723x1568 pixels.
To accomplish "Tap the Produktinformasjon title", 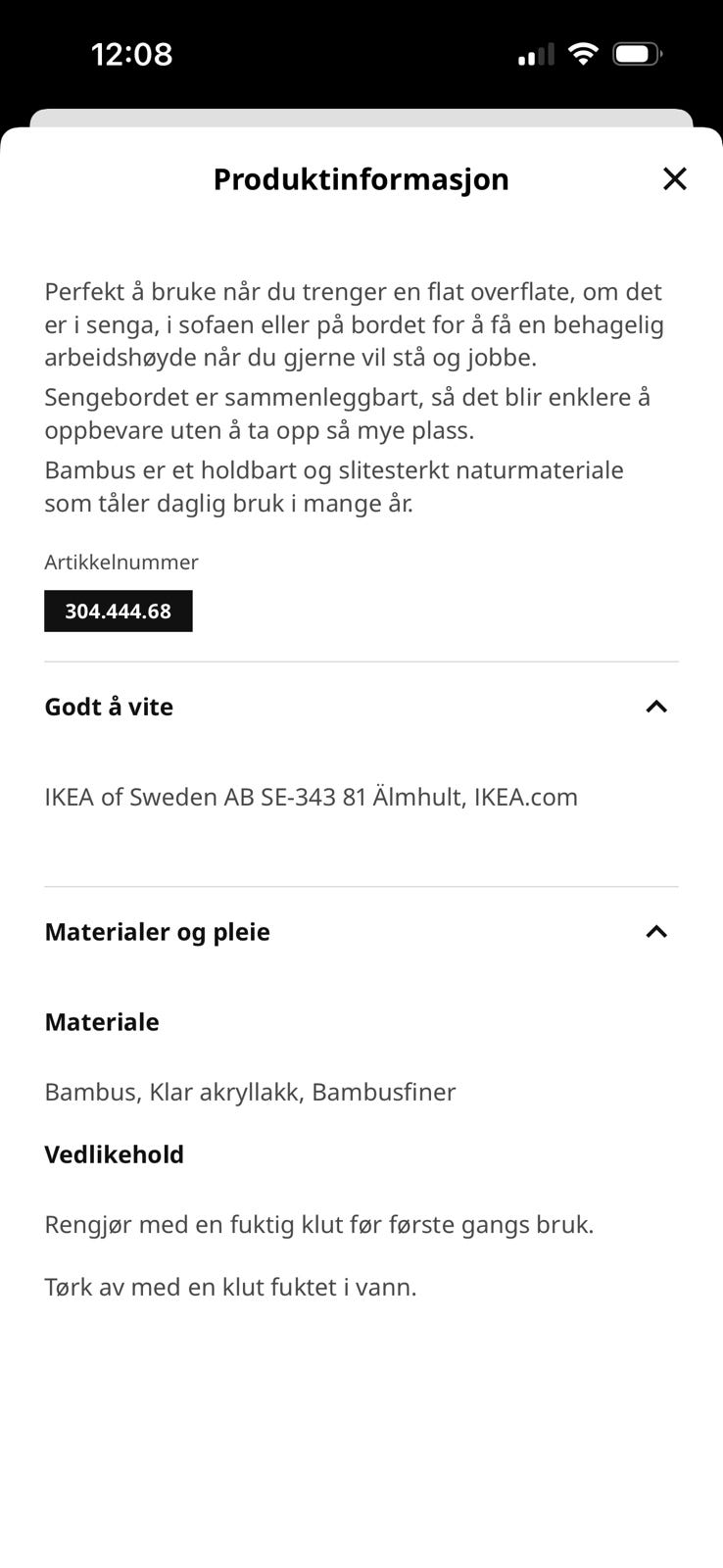I will tap(361, 179).
